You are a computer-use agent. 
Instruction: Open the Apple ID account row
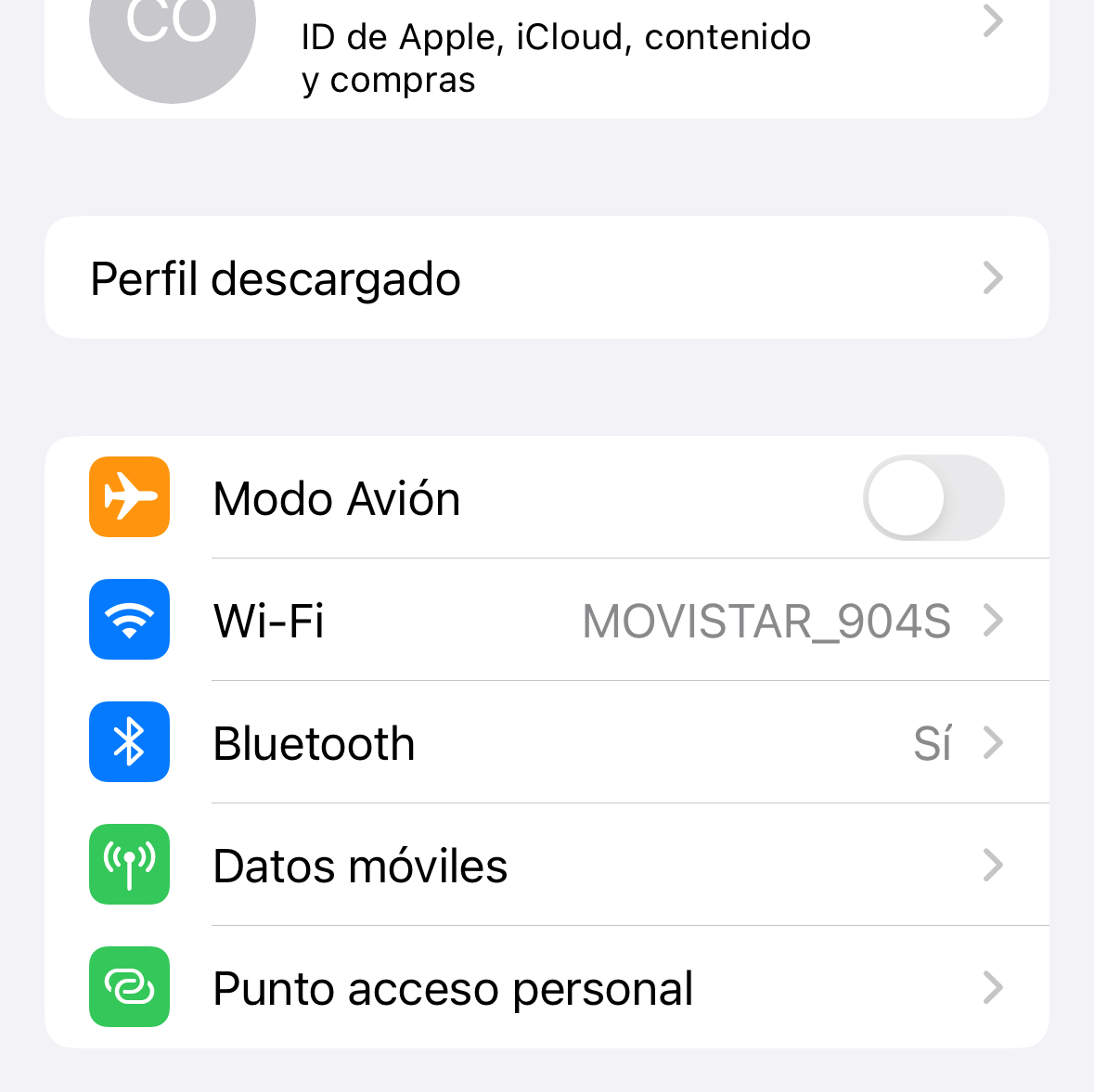tap(555, 56)
